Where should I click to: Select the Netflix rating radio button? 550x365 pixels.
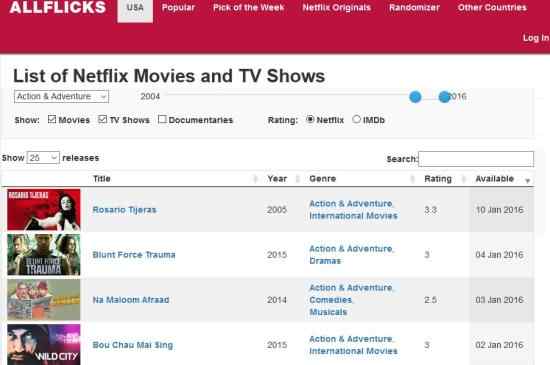pyautogui.click(x=310, y=119)
